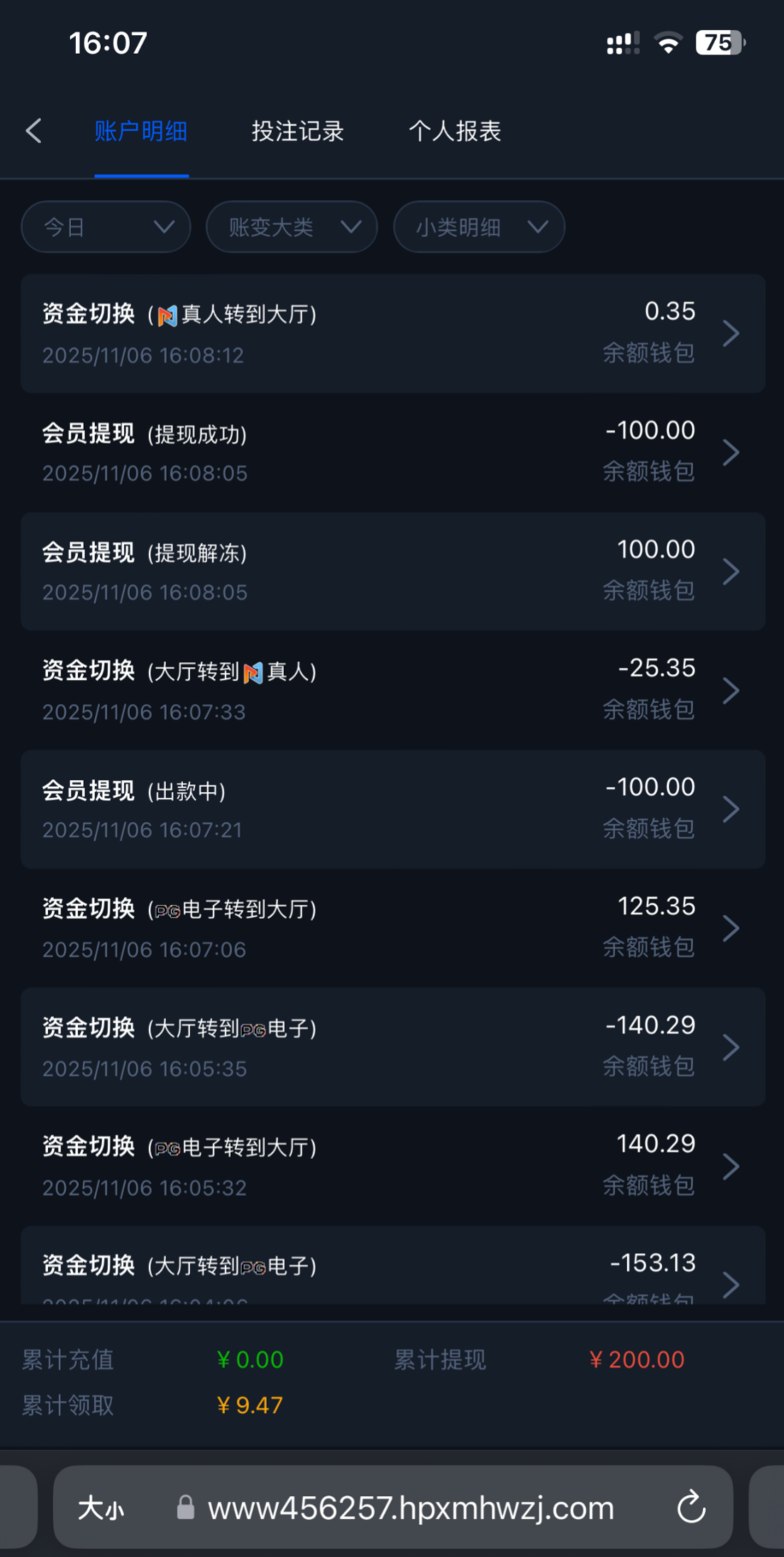The height and width of the screenshot is (1557, 784).
Task: Switch to the 个人报表 tab
Action: [454, 131]
